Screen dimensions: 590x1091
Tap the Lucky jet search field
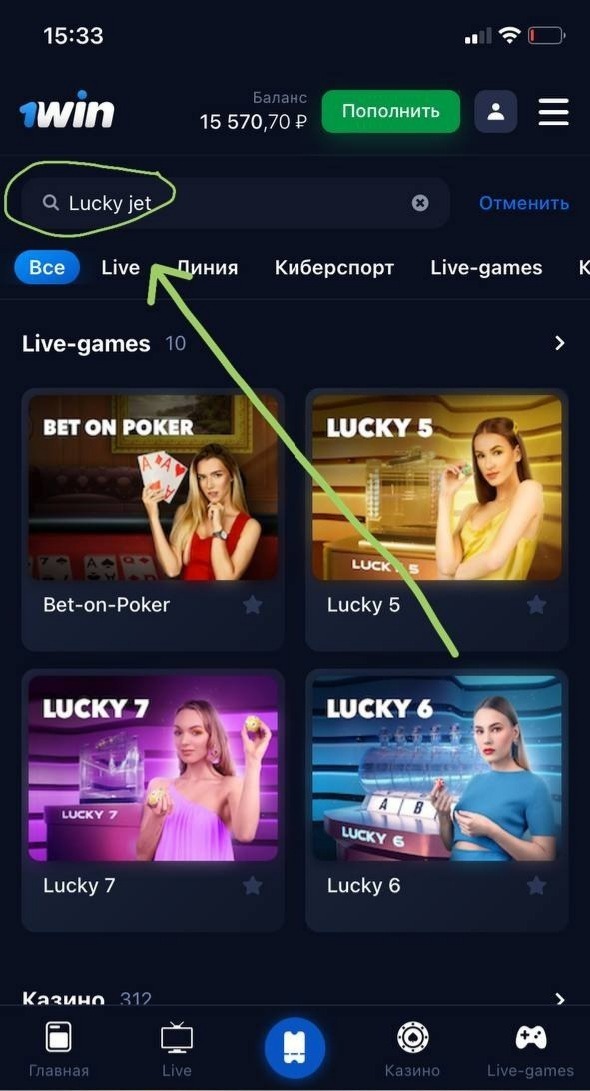click(x=234, y=202)
